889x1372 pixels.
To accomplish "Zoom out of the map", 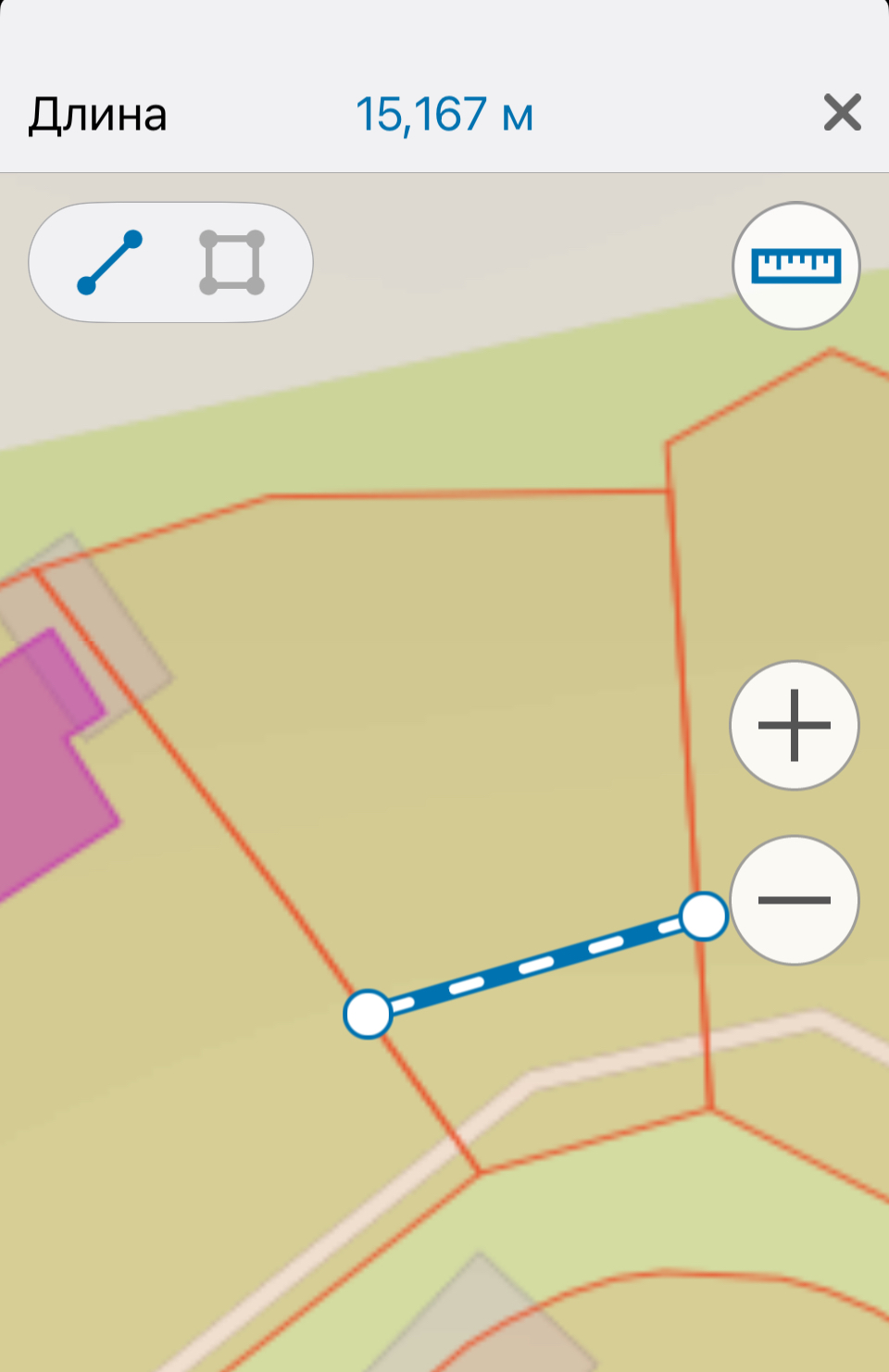I will [x=794, y=900].
